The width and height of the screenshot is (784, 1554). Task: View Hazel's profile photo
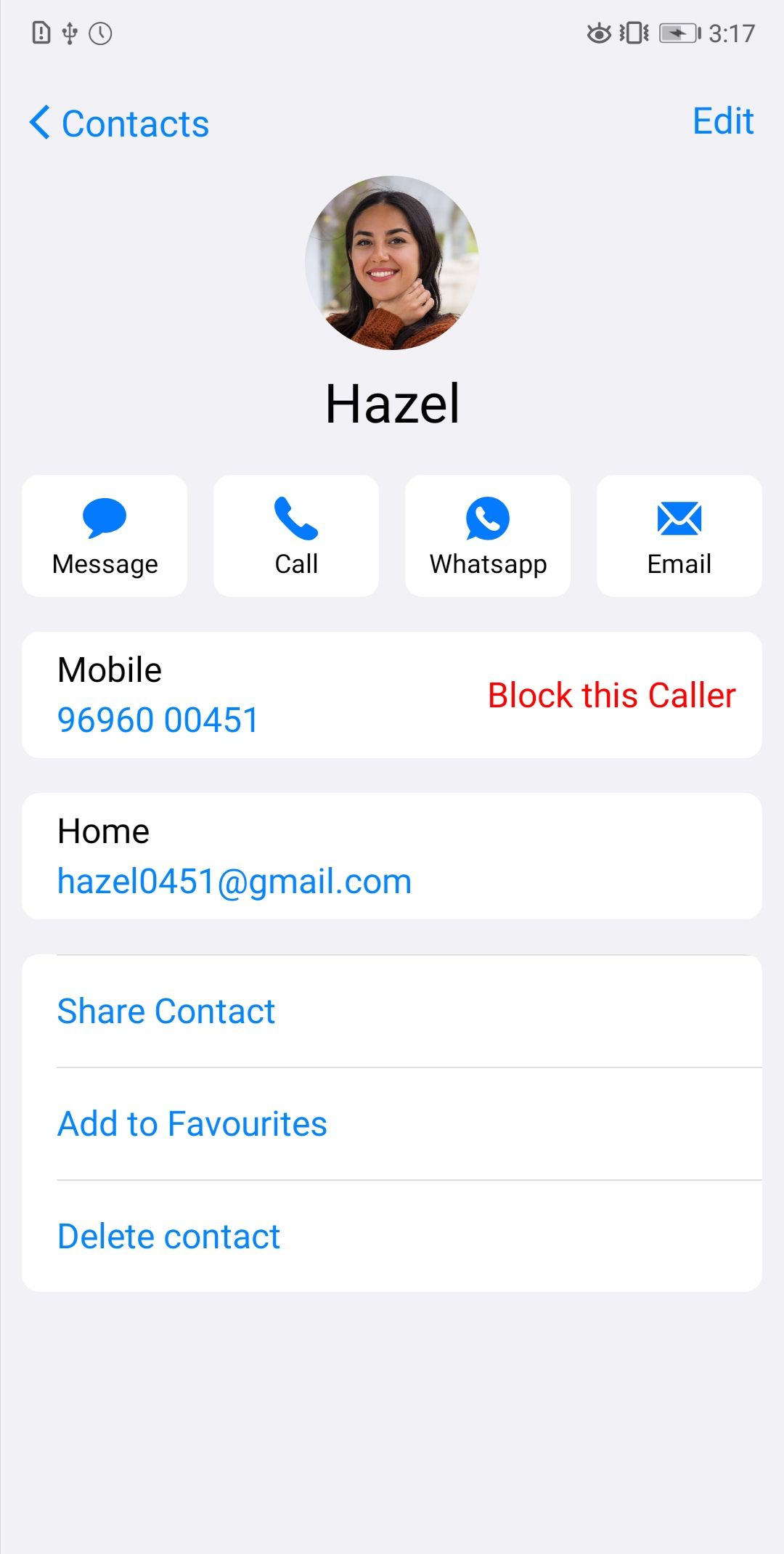pos(392,263)
